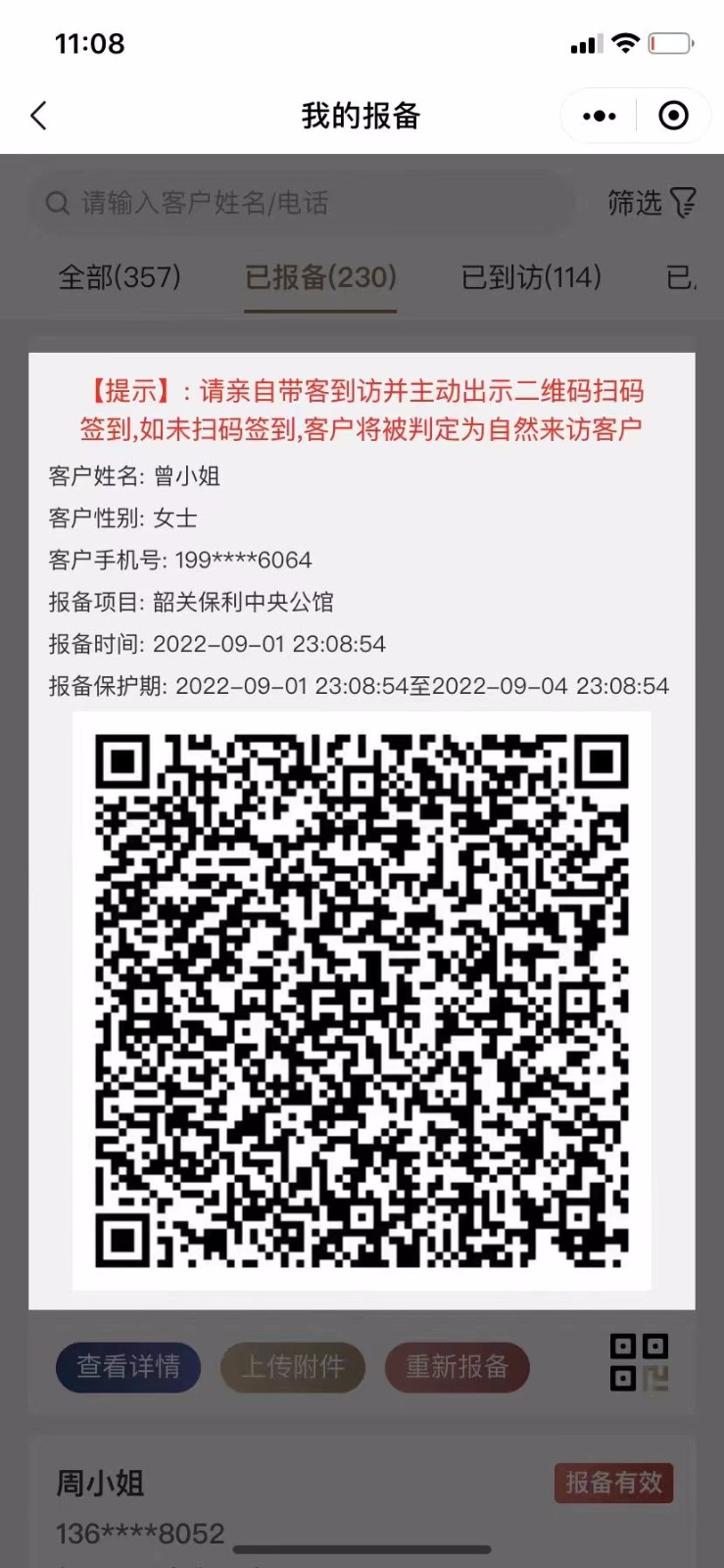Tap the 查看详情 button
The height and width of the screenshot is (1568, 724).
pos(128,1366)
